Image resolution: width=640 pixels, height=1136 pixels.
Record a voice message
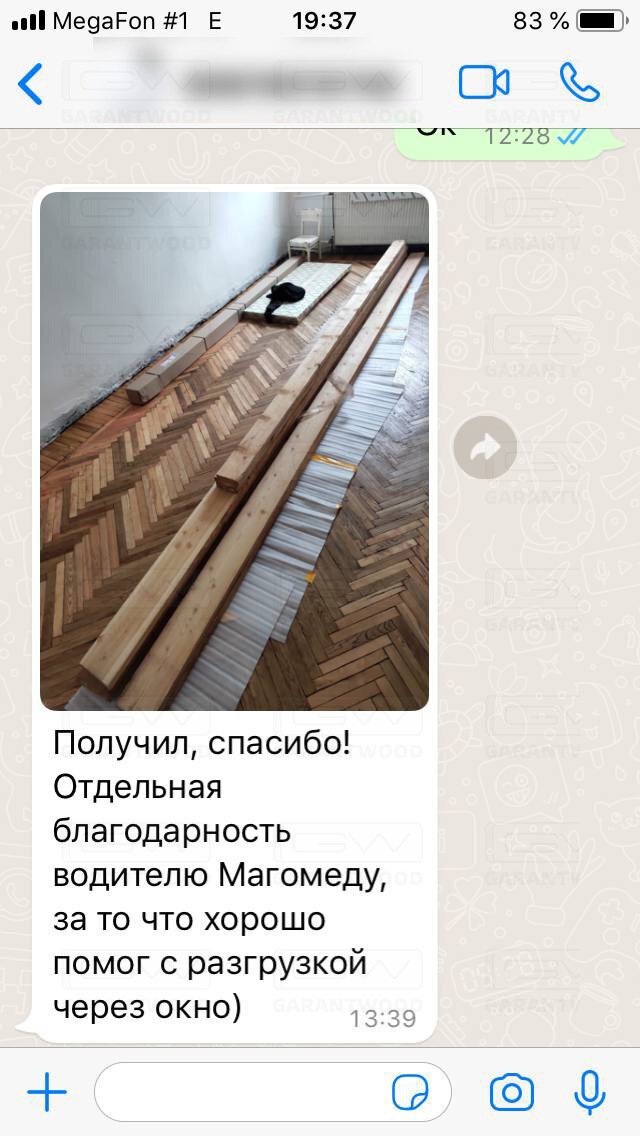590,1092
